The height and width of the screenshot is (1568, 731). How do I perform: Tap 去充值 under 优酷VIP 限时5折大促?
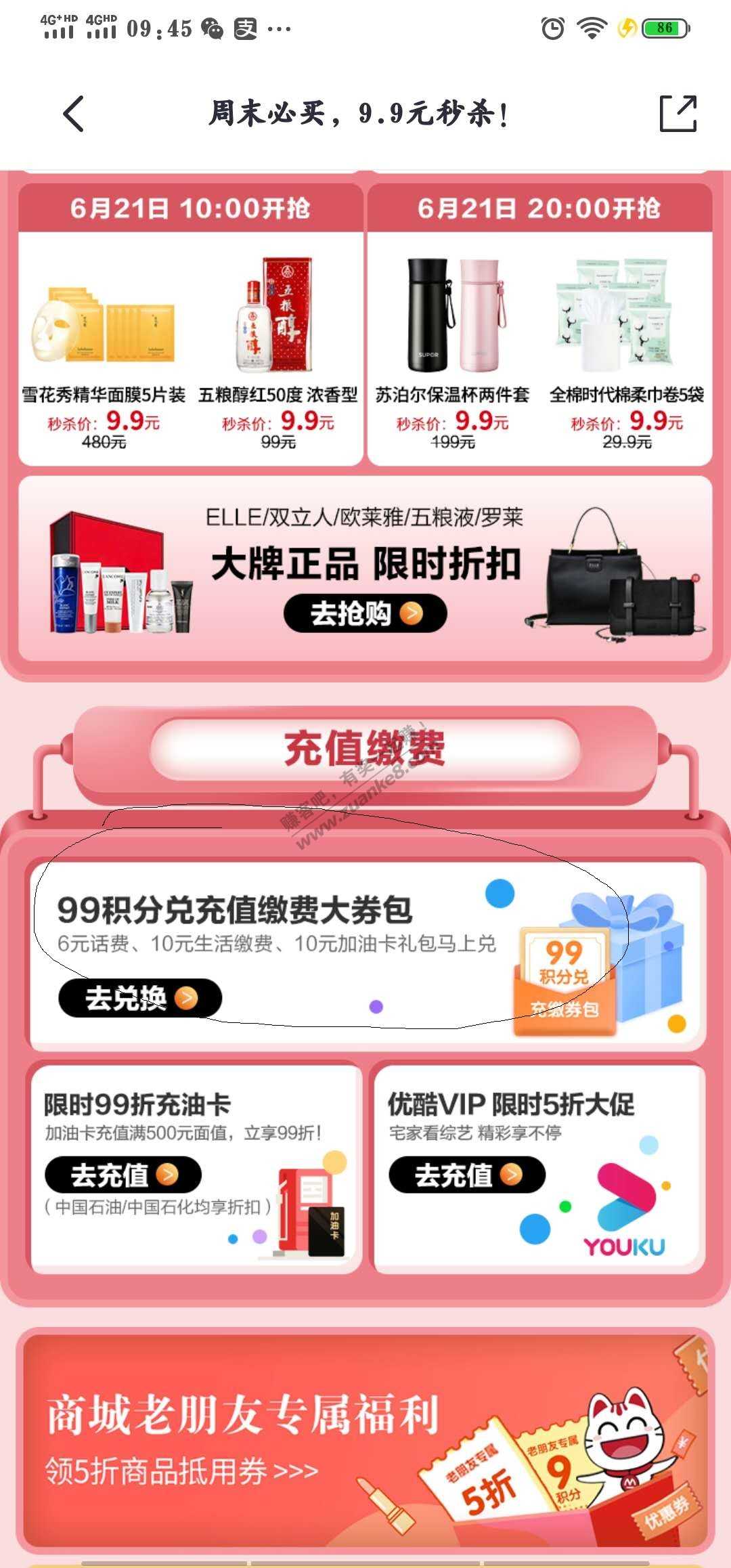coord(467,1175)
